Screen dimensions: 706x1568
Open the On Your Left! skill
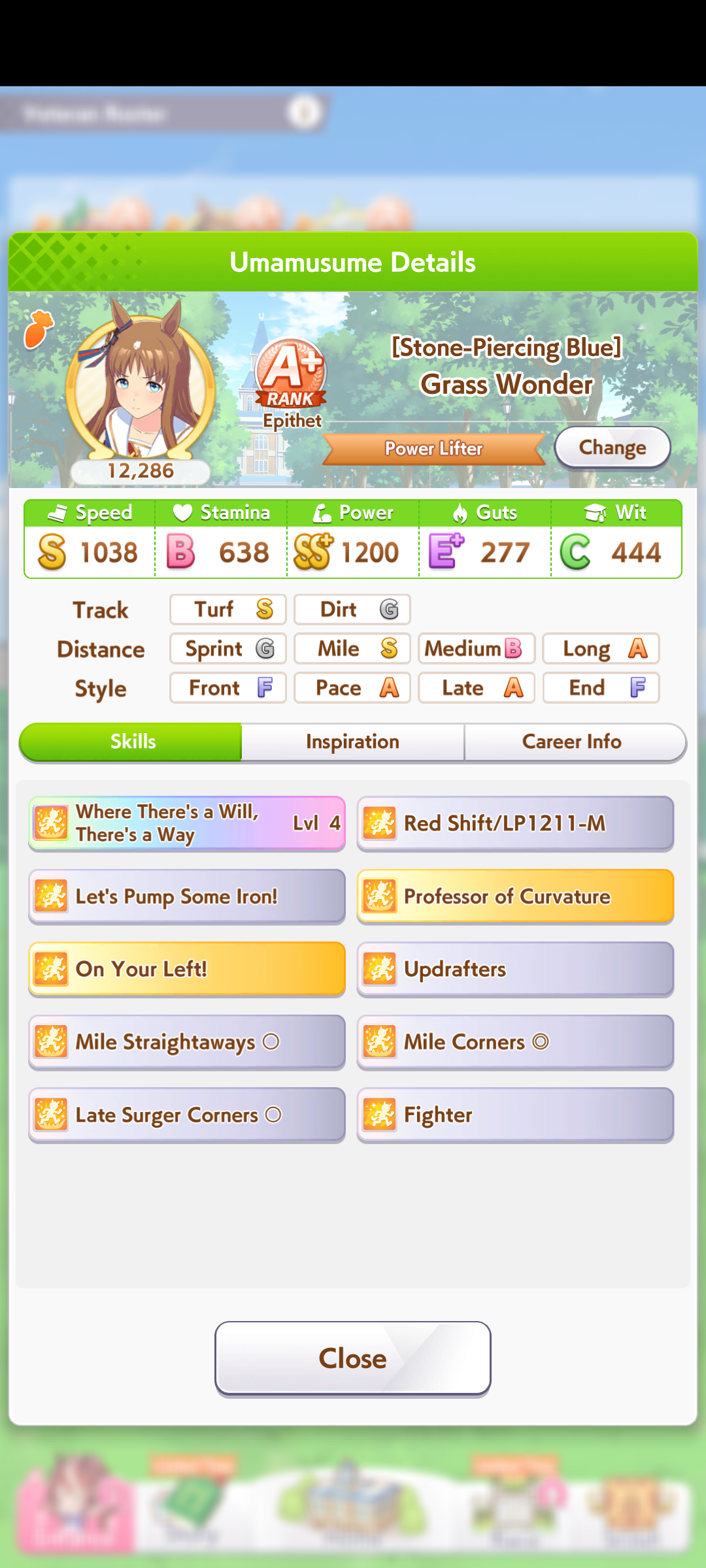click(x=187, y=969)
